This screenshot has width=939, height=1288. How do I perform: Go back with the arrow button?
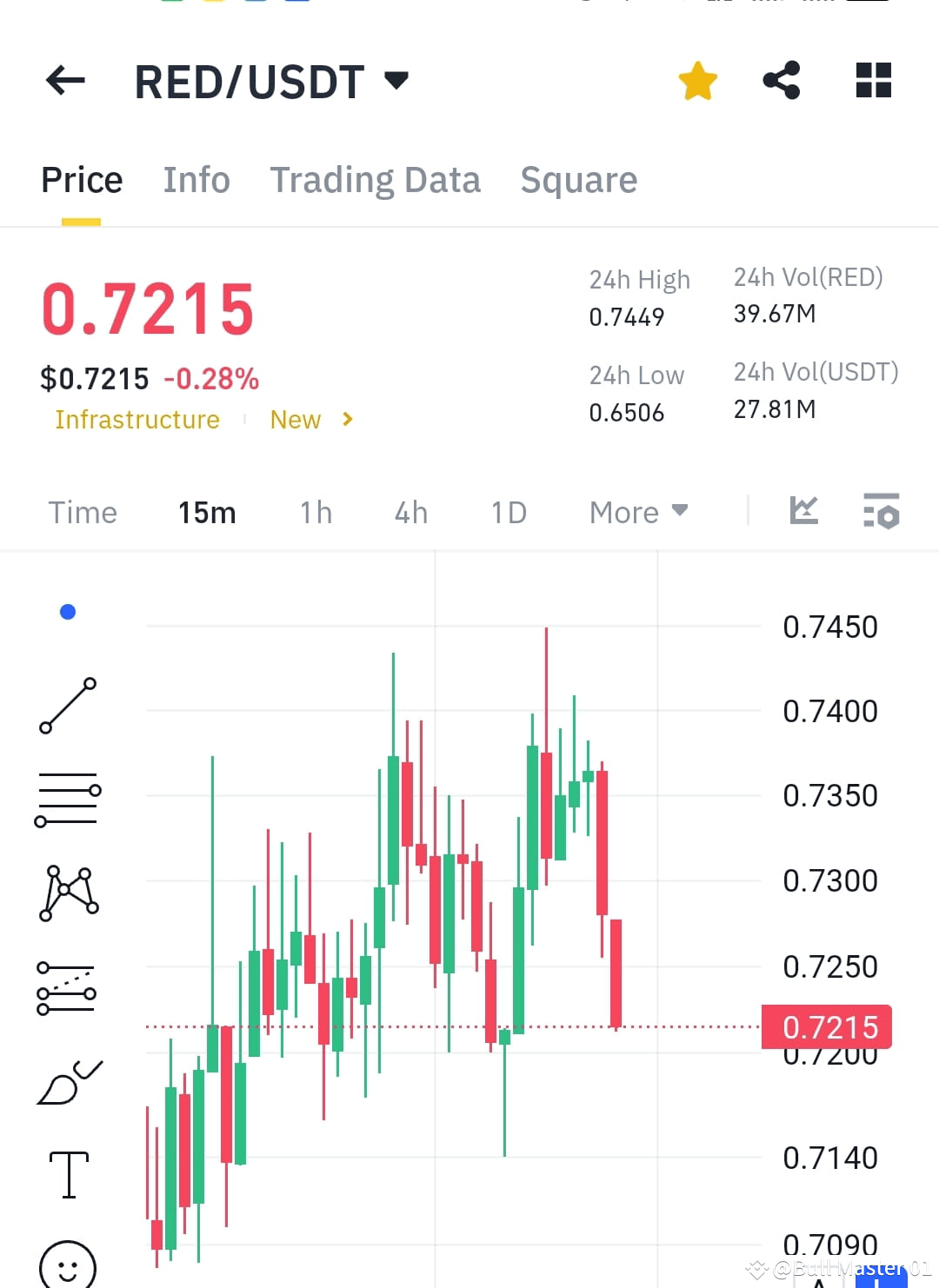64,80
